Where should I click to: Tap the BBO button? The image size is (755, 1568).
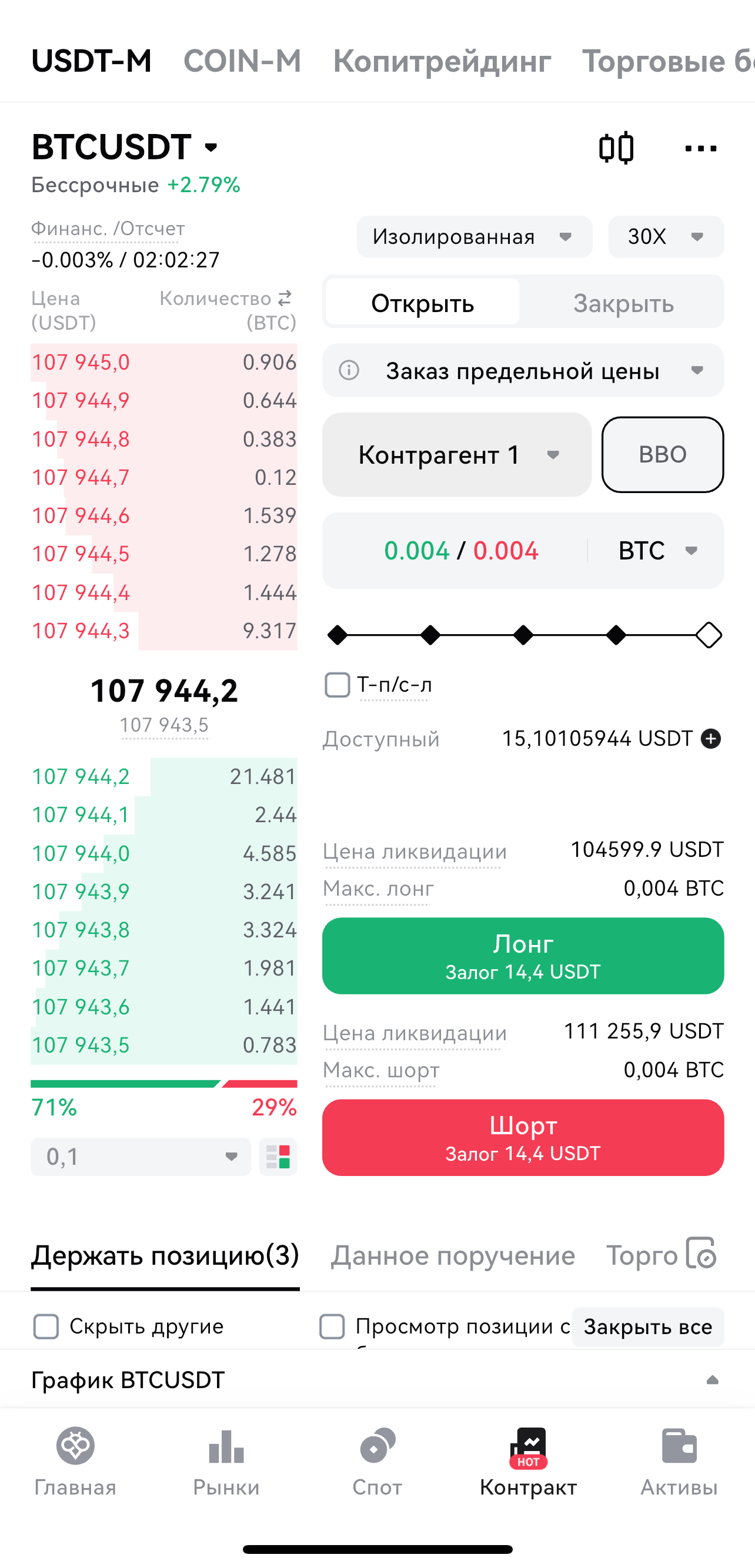(662, 455)
